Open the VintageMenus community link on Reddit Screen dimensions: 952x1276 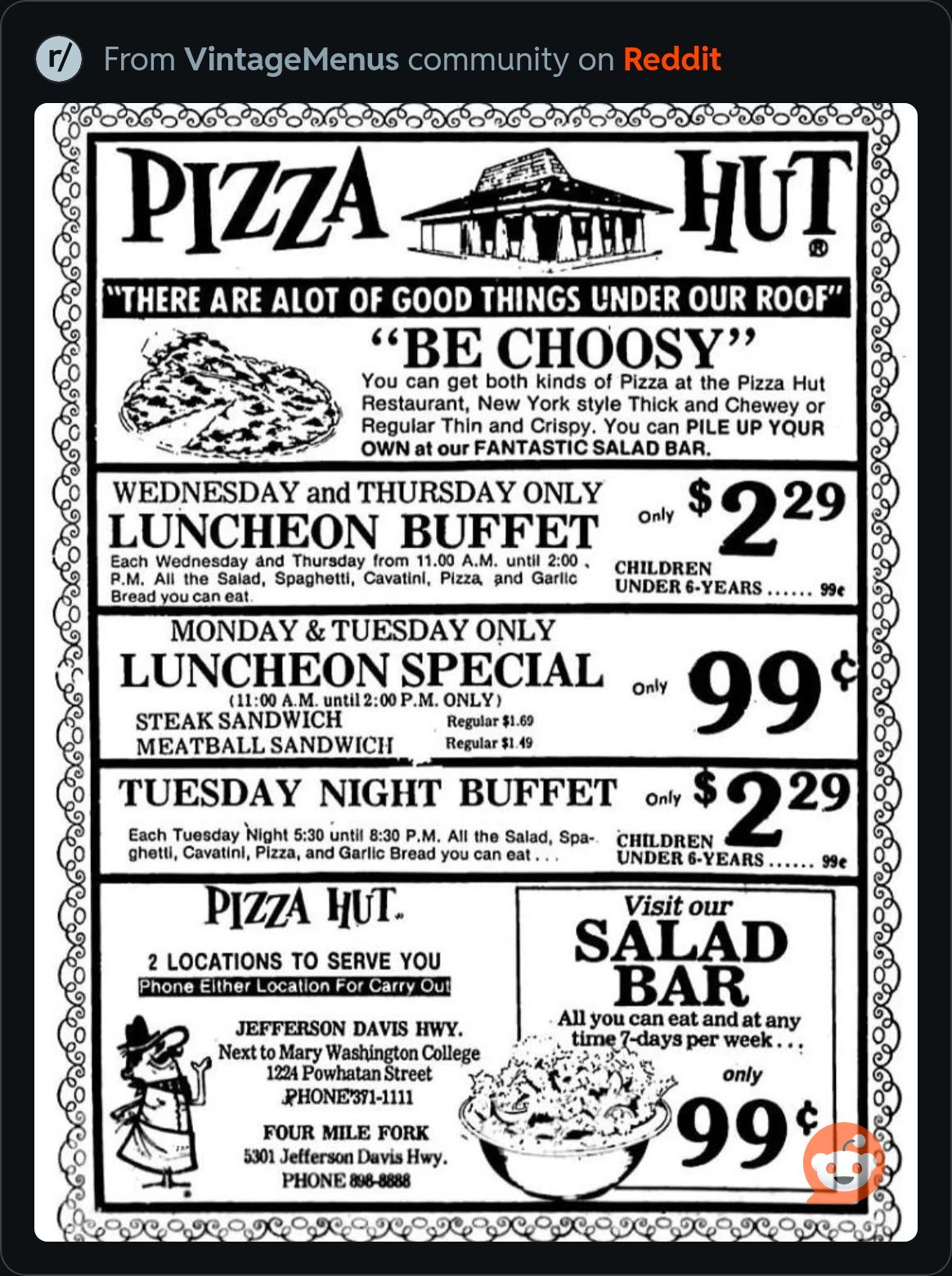291,60
